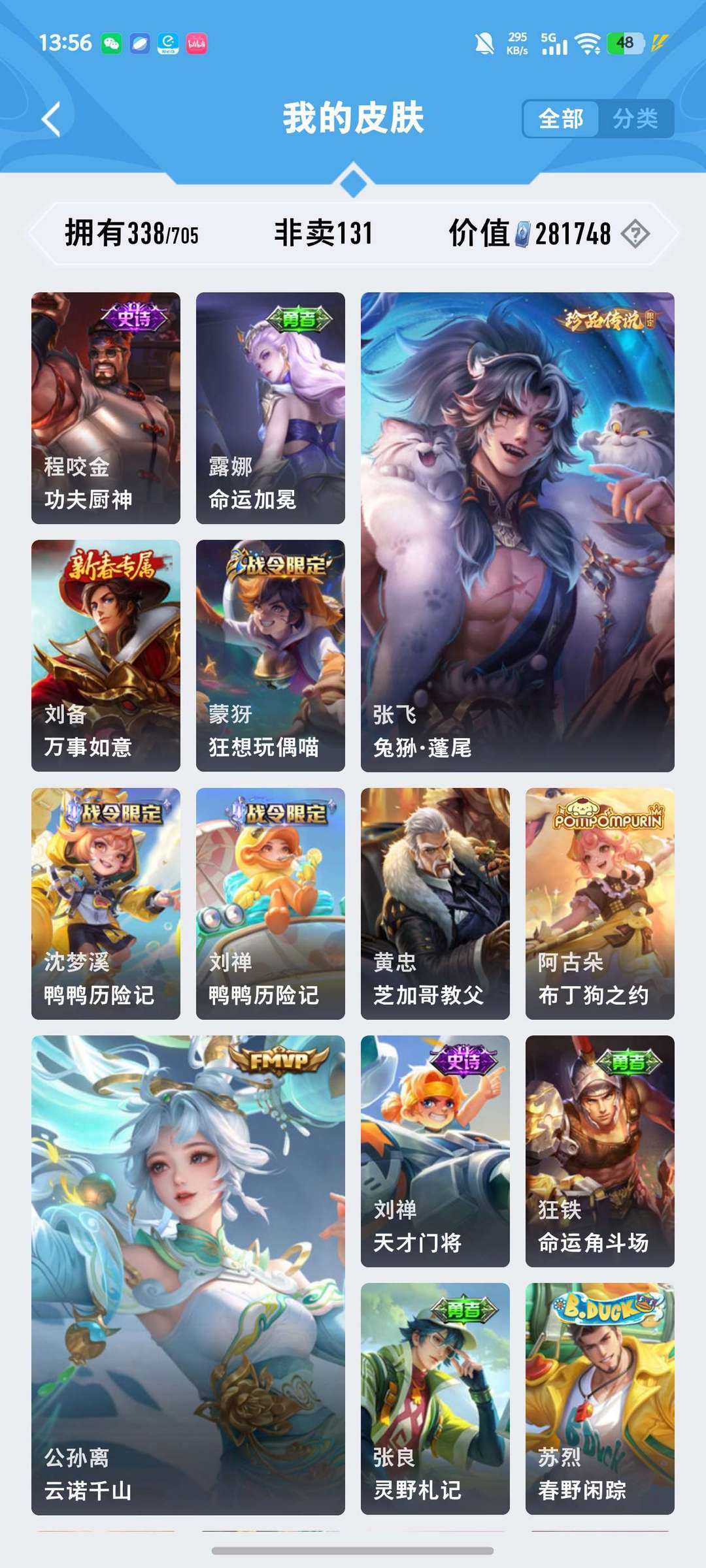
Task: Open 苏烈 春野闲踪 skin
Action: coord(600,1399)
